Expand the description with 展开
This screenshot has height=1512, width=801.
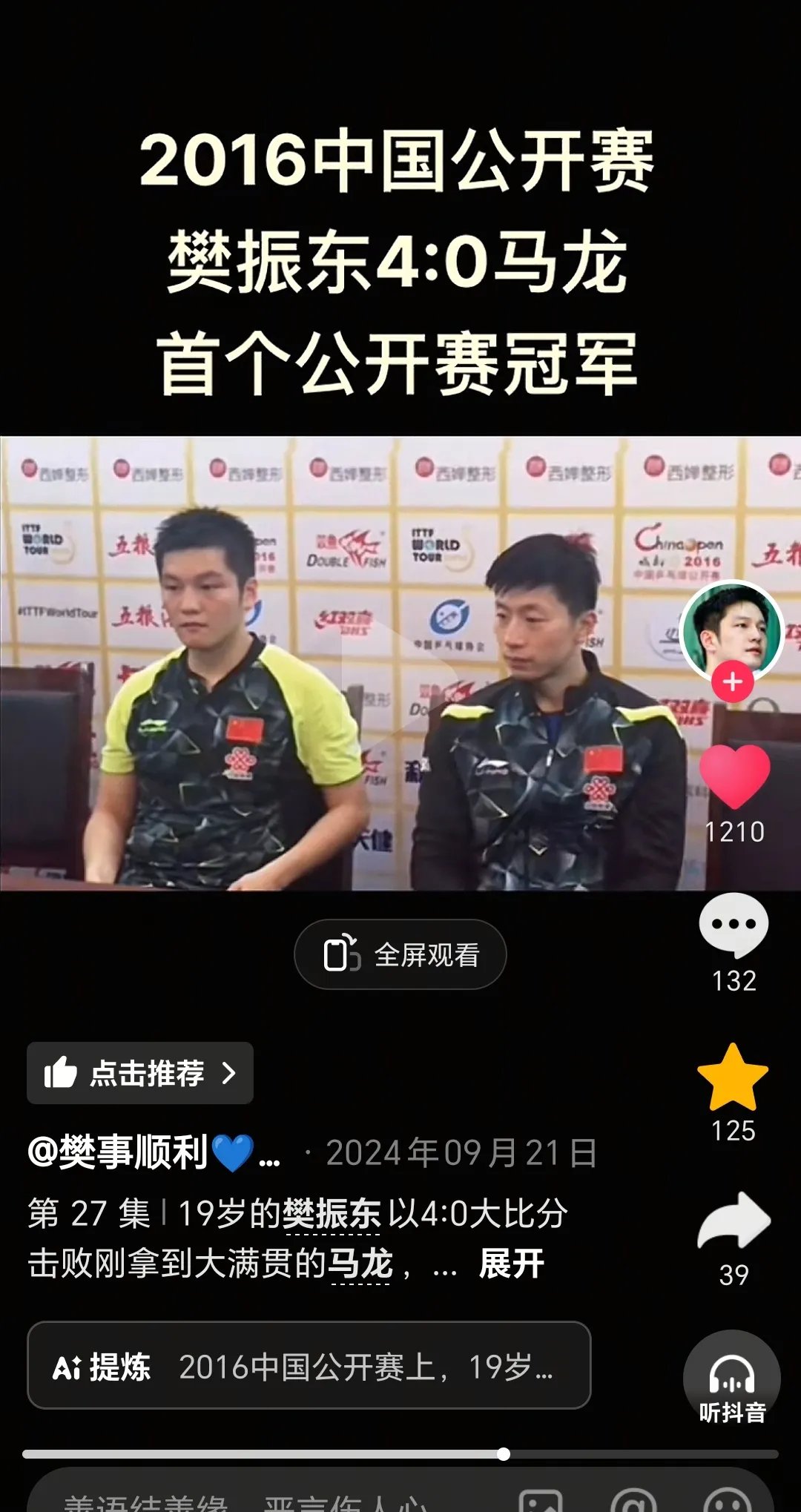tap(512, 1261)
